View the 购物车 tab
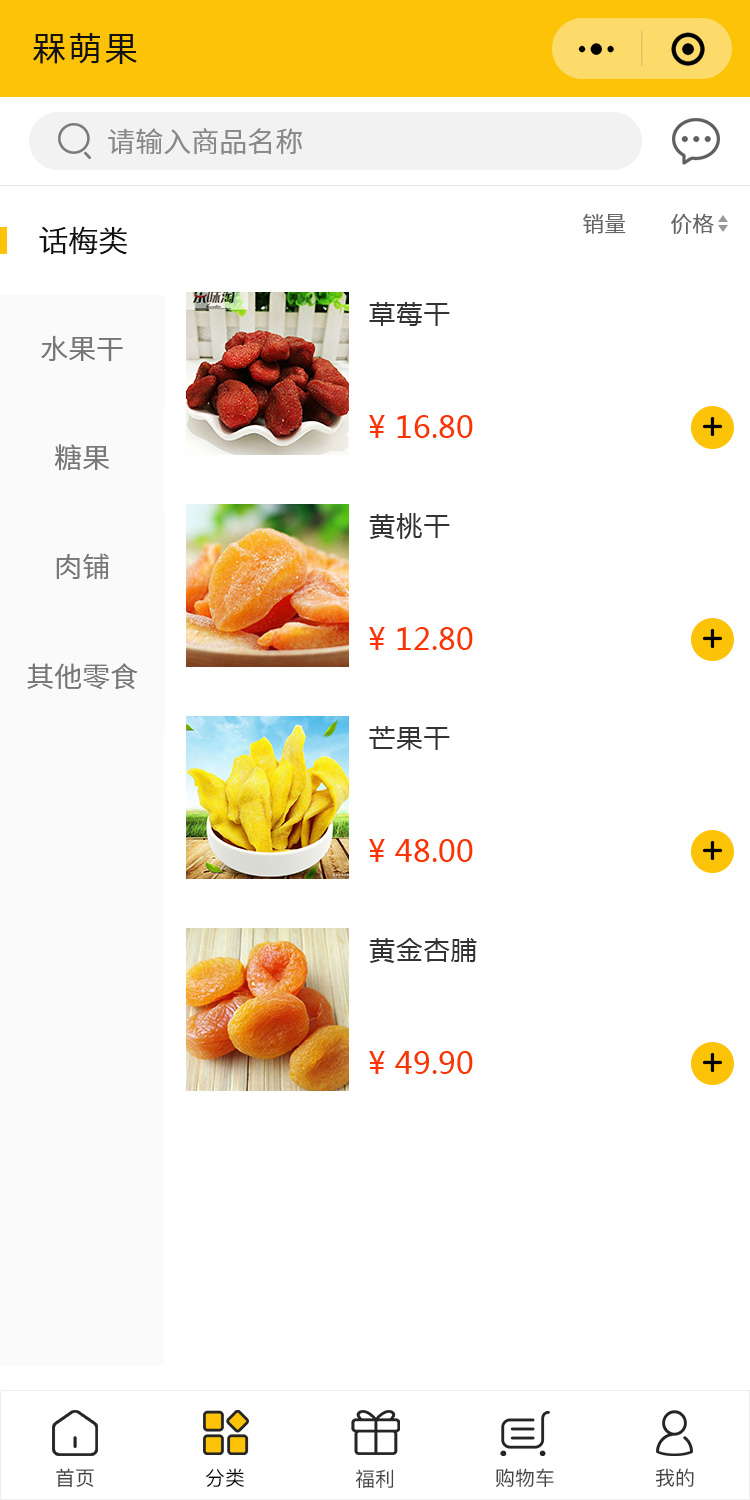Viewport: 750px width, 1500px height. [524, 1447]
